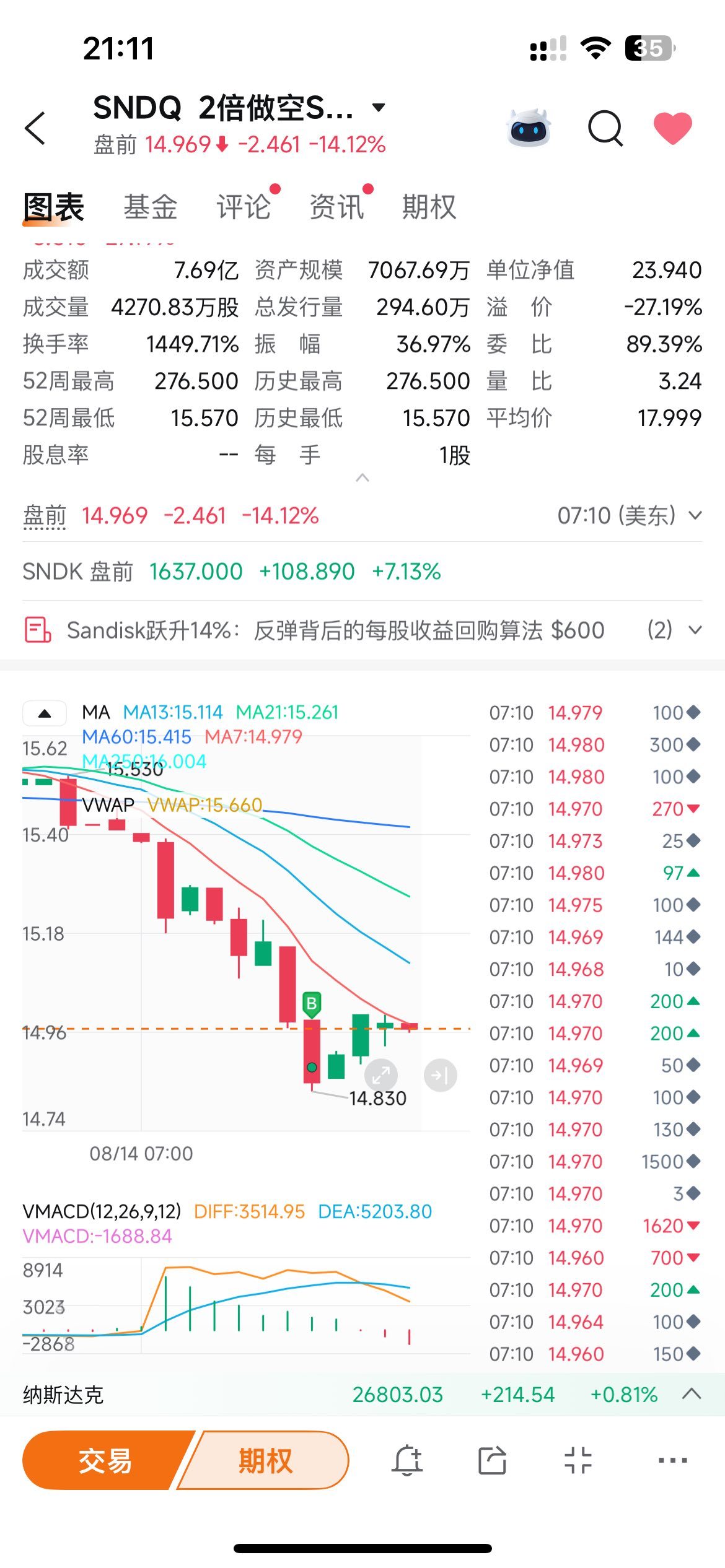
Task: Remove SNDQ from favorites via heart icon
Action: 673,128
